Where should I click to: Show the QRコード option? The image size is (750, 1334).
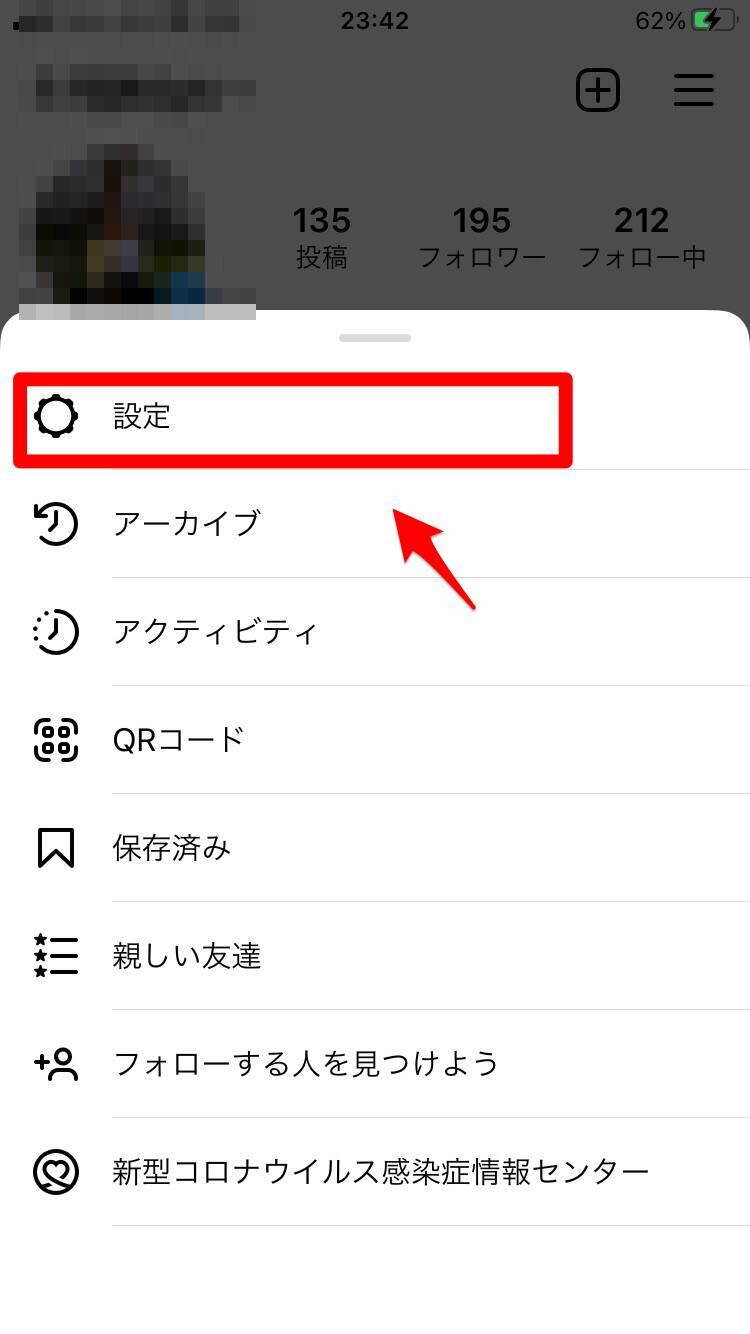178,740
